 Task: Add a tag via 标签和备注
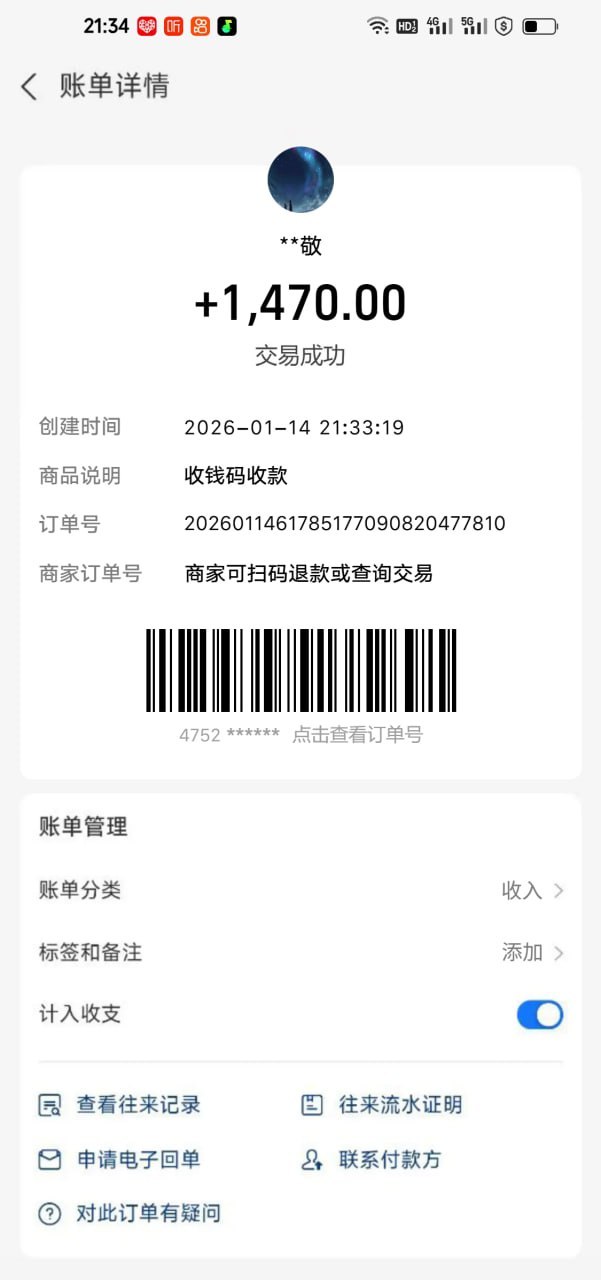(300, 952)
